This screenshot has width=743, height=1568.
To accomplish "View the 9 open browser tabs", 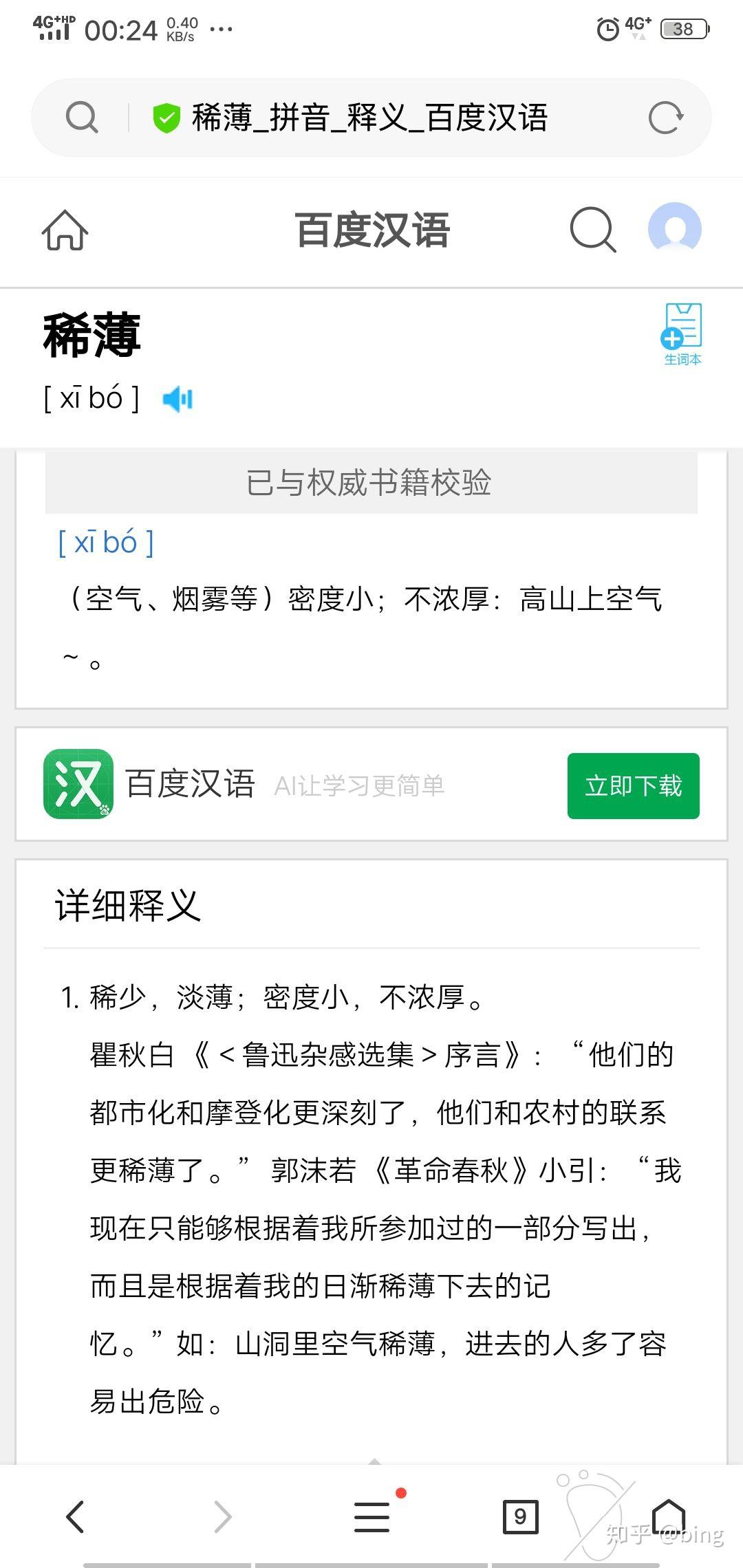I will (x=520, y=1516).
